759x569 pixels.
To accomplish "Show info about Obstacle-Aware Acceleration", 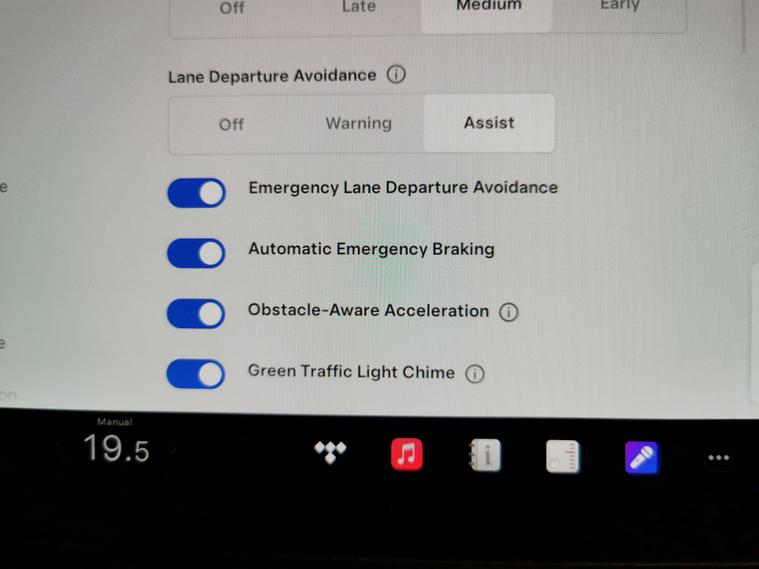I will tap(508, 312).
